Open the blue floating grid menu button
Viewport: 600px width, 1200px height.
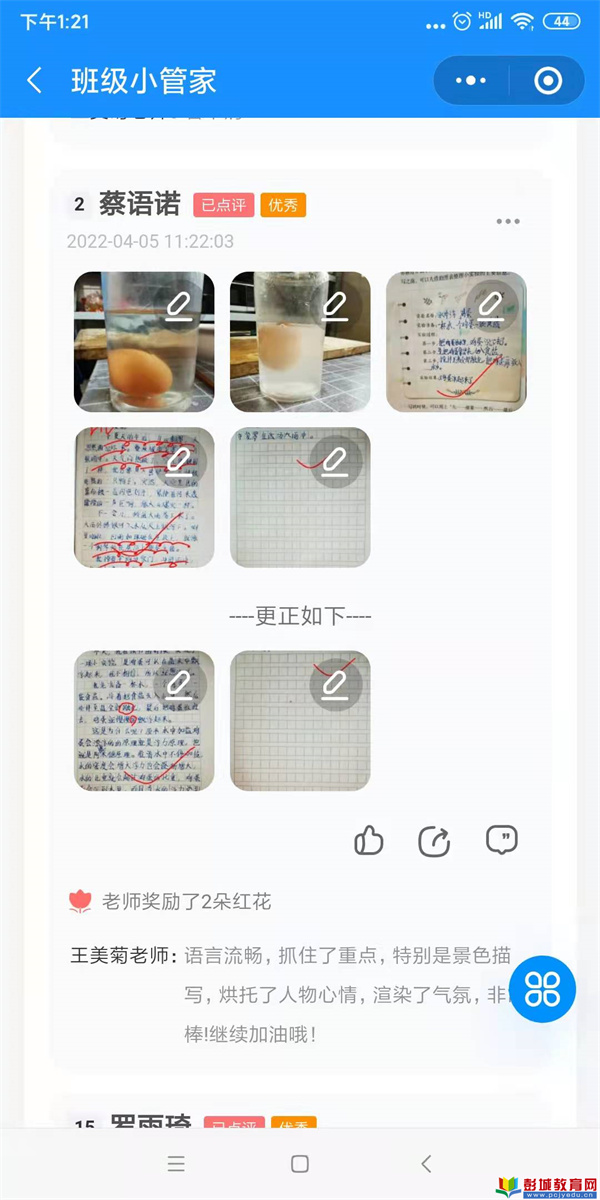(543, 989)
